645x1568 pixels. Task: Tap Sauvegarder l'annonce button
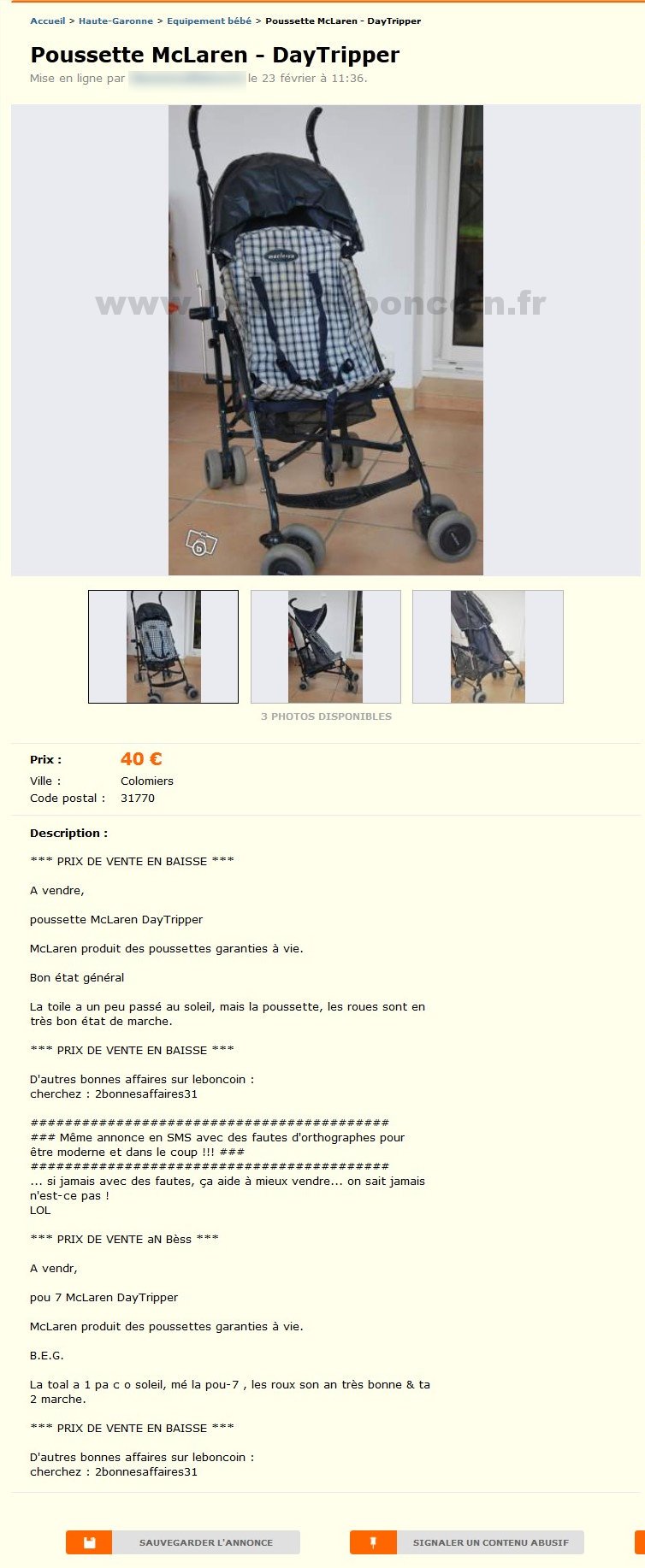pyautogui.click(x=183, y=1542)
